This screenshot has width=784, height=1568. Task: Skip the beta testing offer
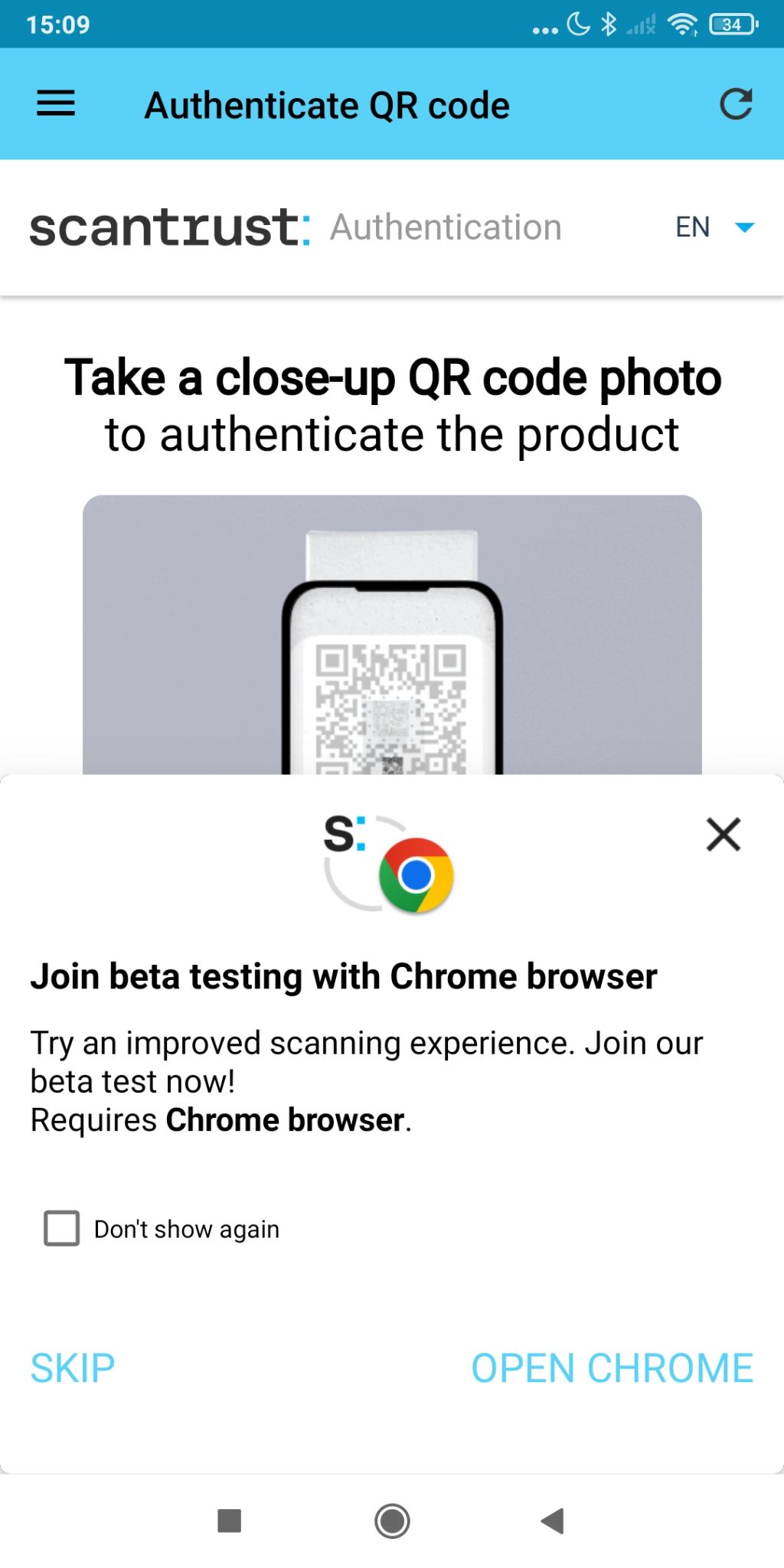point(73,1368)
